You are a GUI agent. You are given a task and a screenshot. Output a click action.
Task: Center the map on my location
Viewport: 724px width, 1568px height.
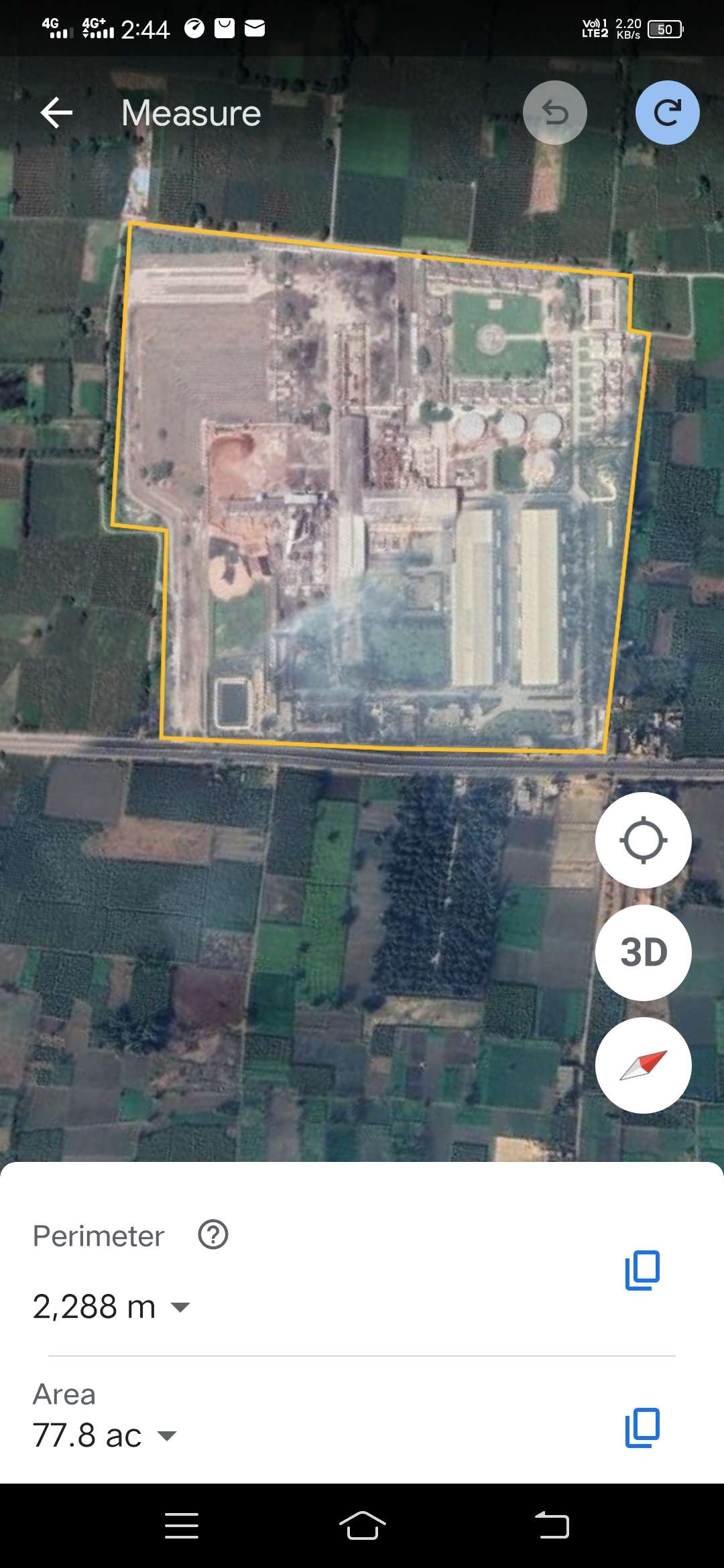(643, 840)
